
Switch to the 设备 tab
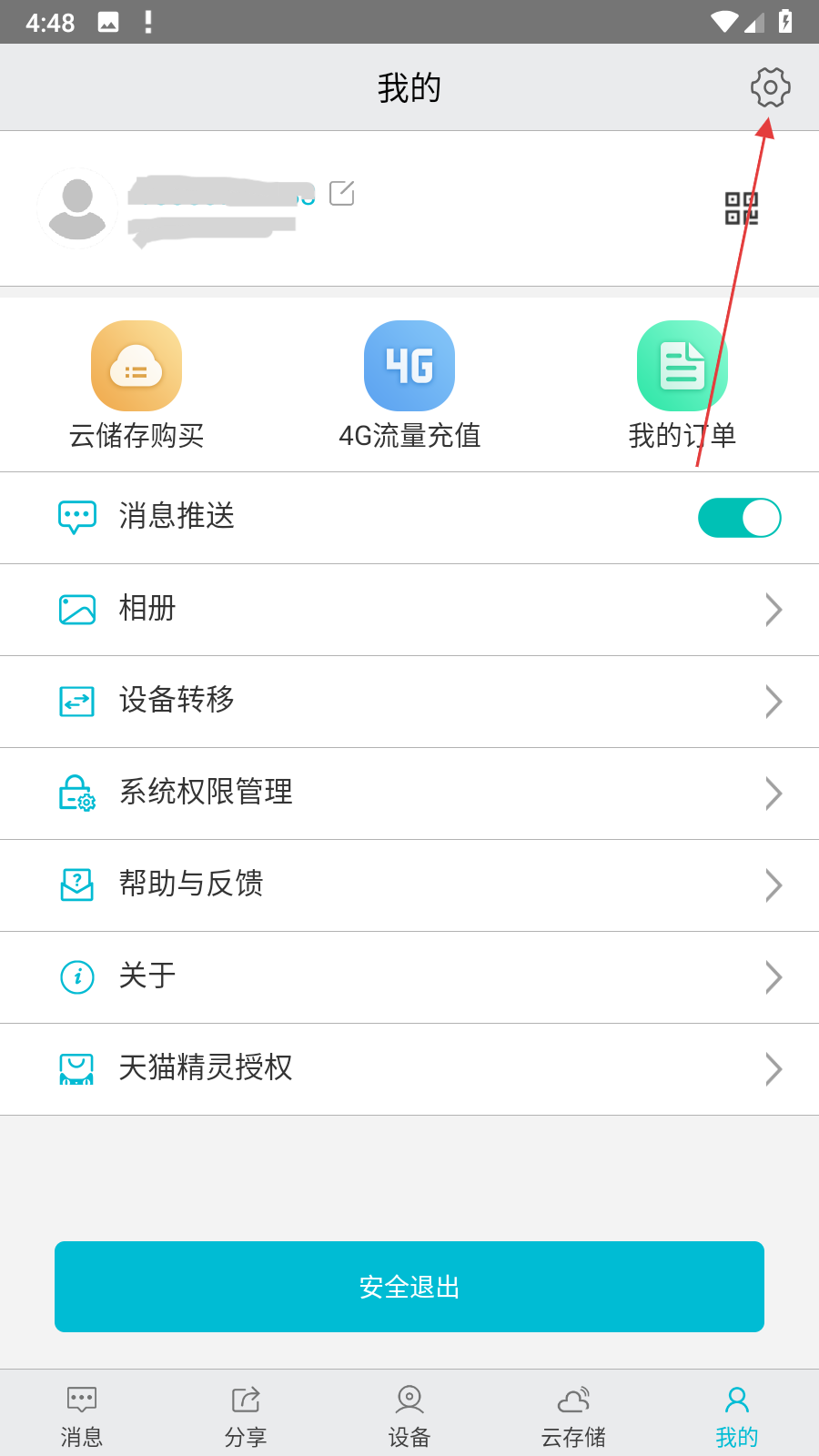409,1416
